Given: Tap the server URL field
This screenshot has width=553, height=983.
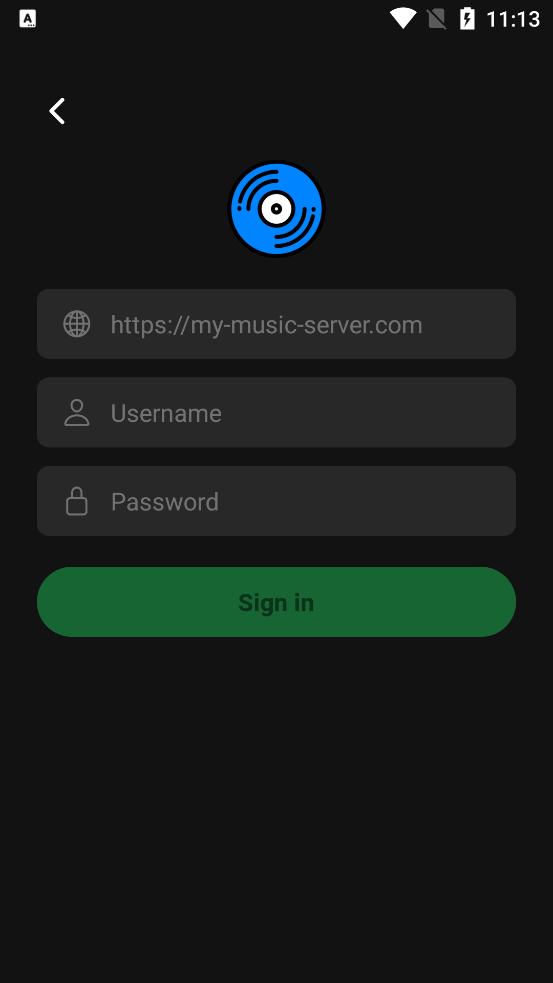Looking at the screenshot, I should [x=276, y=324].
